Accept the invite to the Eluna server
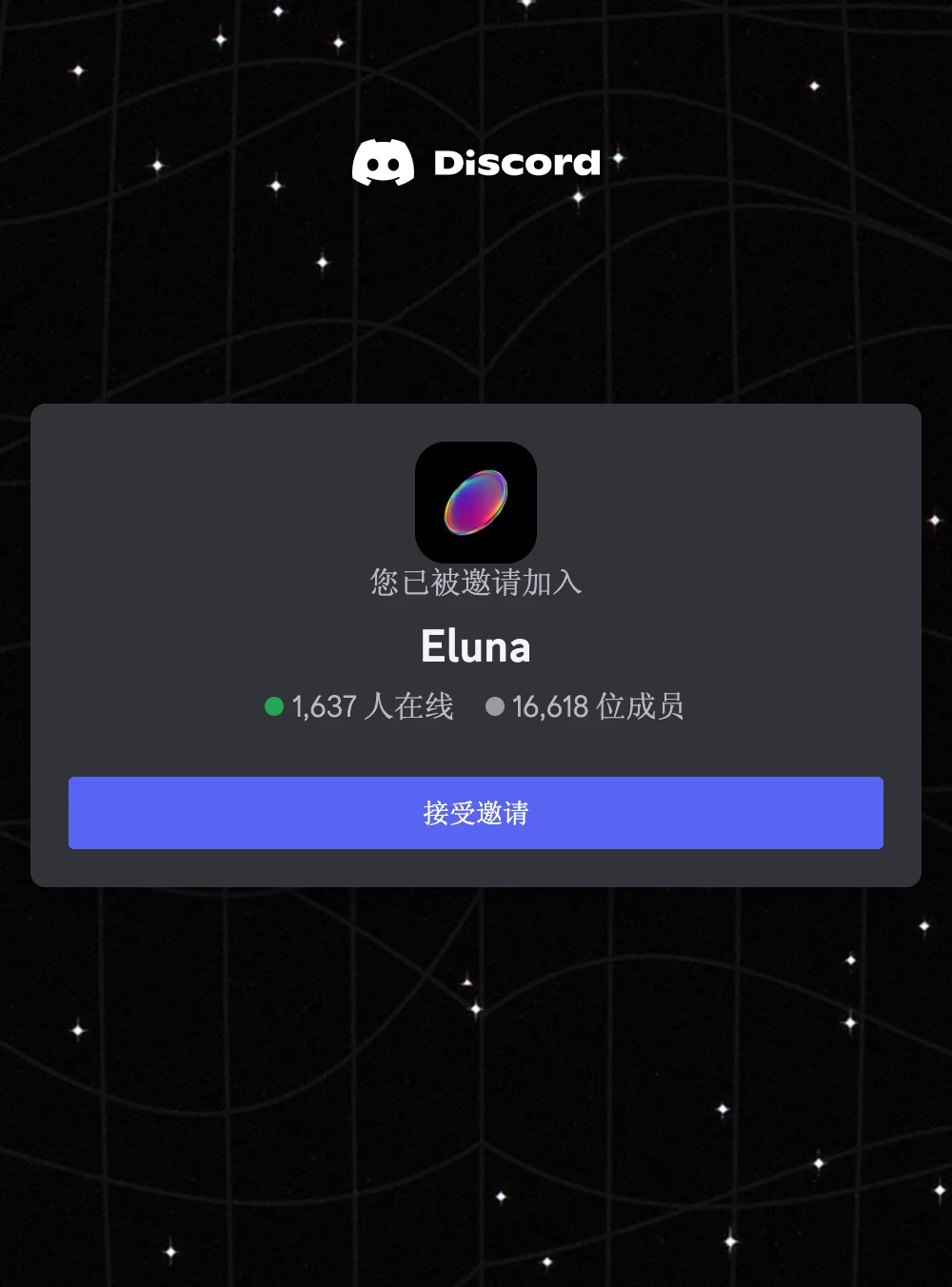The height and width of the screenshot is (1287, 952). pyautogui.click(x=475, y=812)
